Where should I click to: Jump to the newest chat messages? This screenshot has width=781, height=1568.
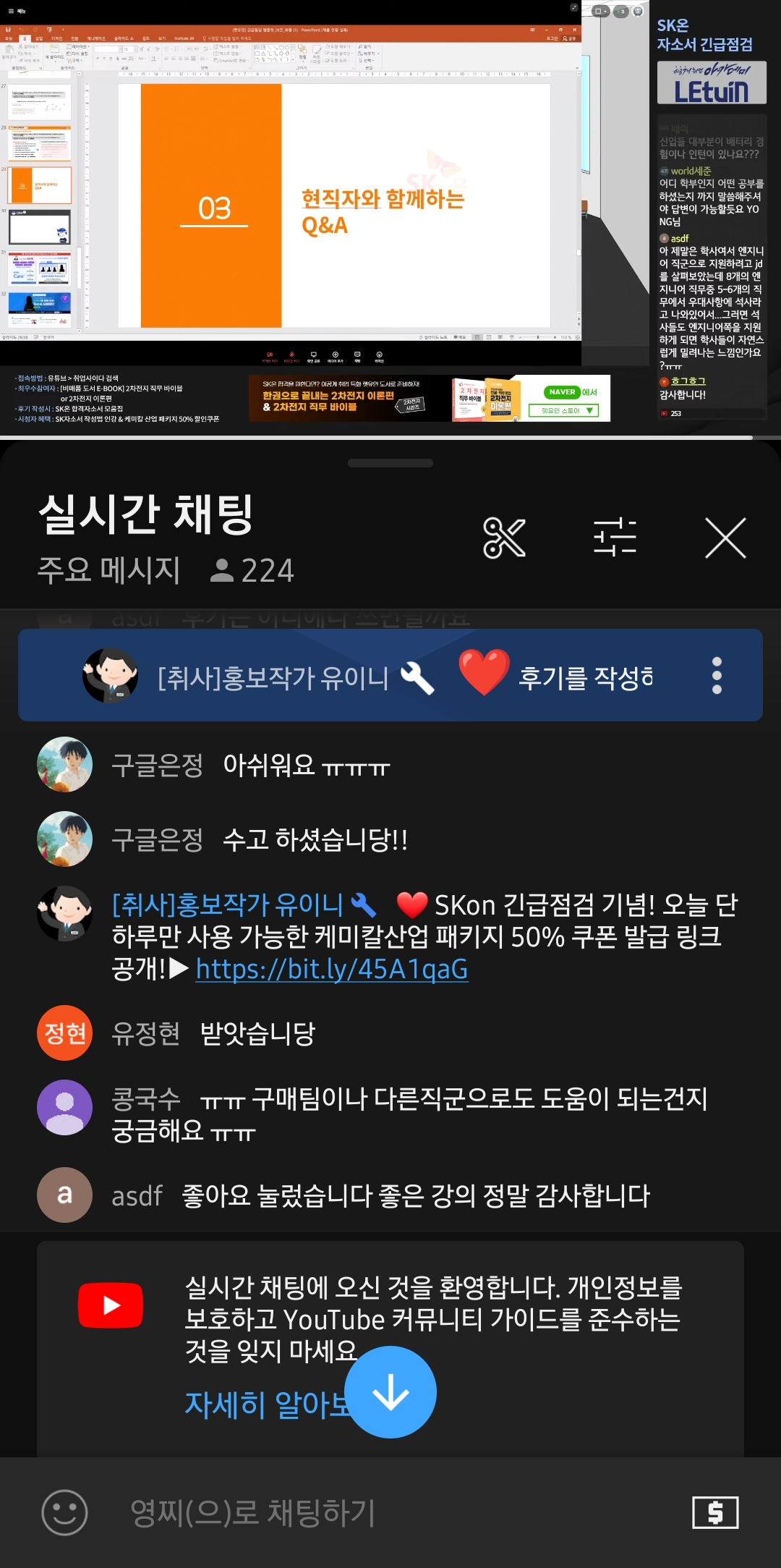(x=390, y=1392)
